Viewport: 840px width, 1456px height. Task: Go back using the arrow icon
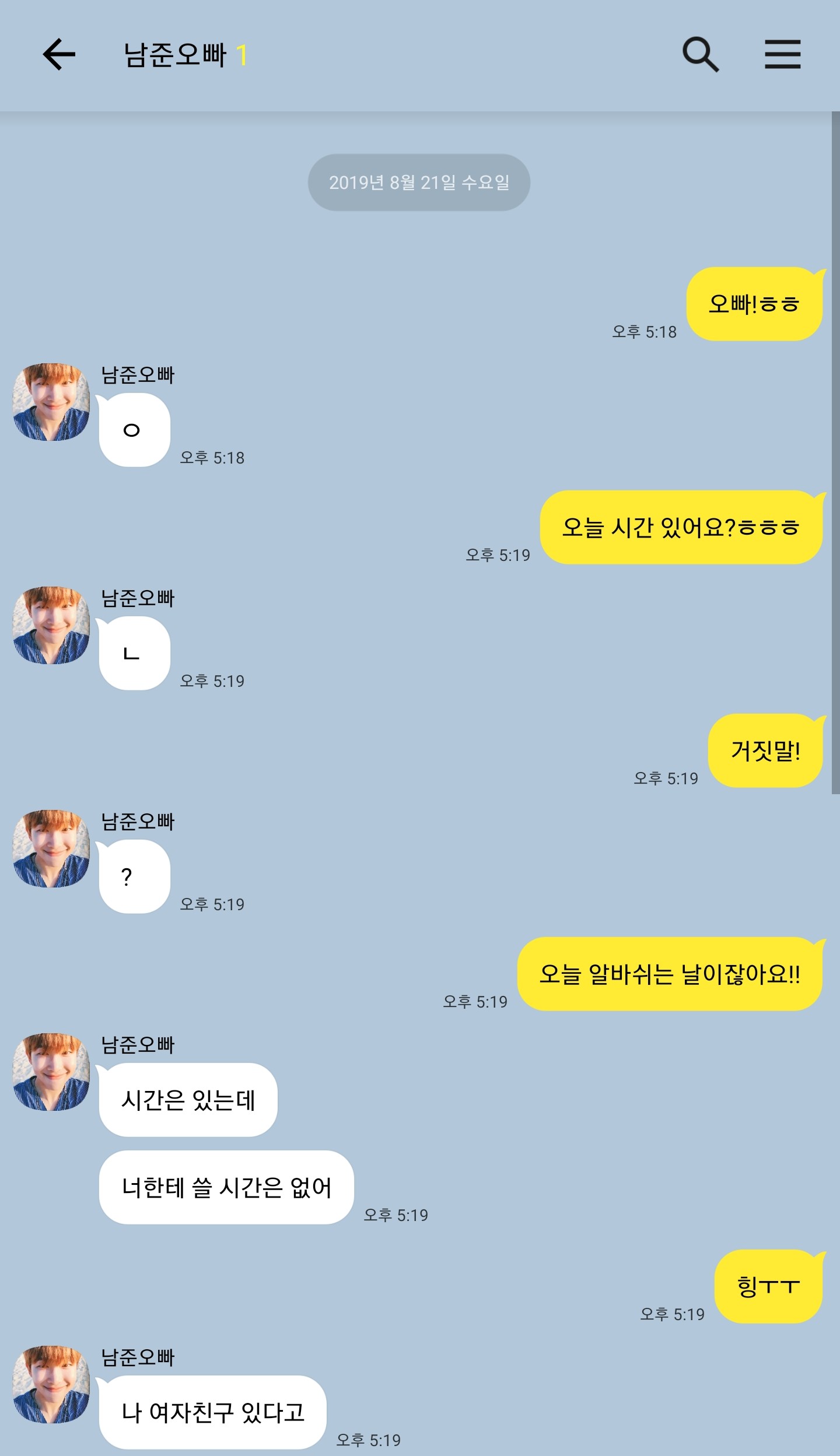[59, 54]
